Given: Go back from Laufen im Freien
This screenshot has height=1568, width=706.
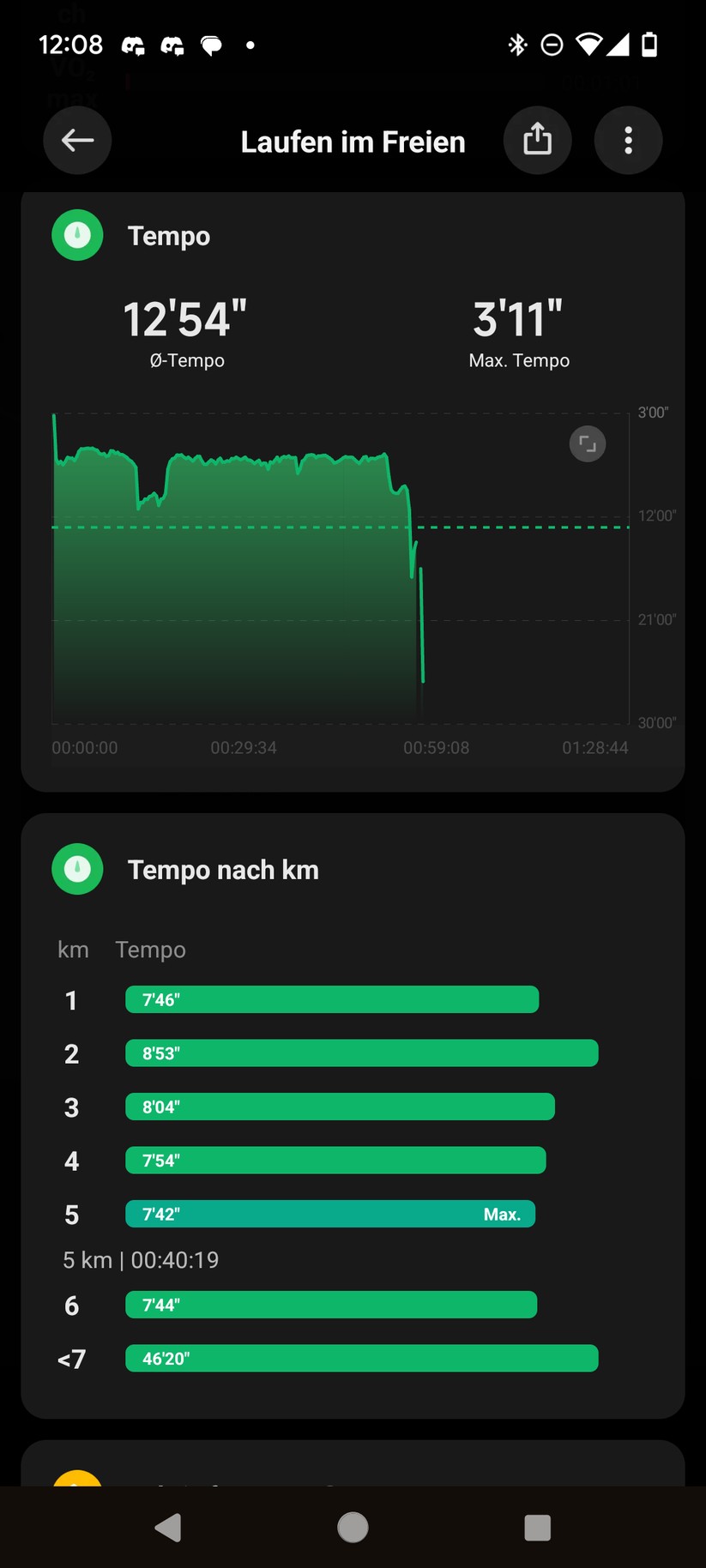Looking at the screenshot, I should (x=77, y=141).
